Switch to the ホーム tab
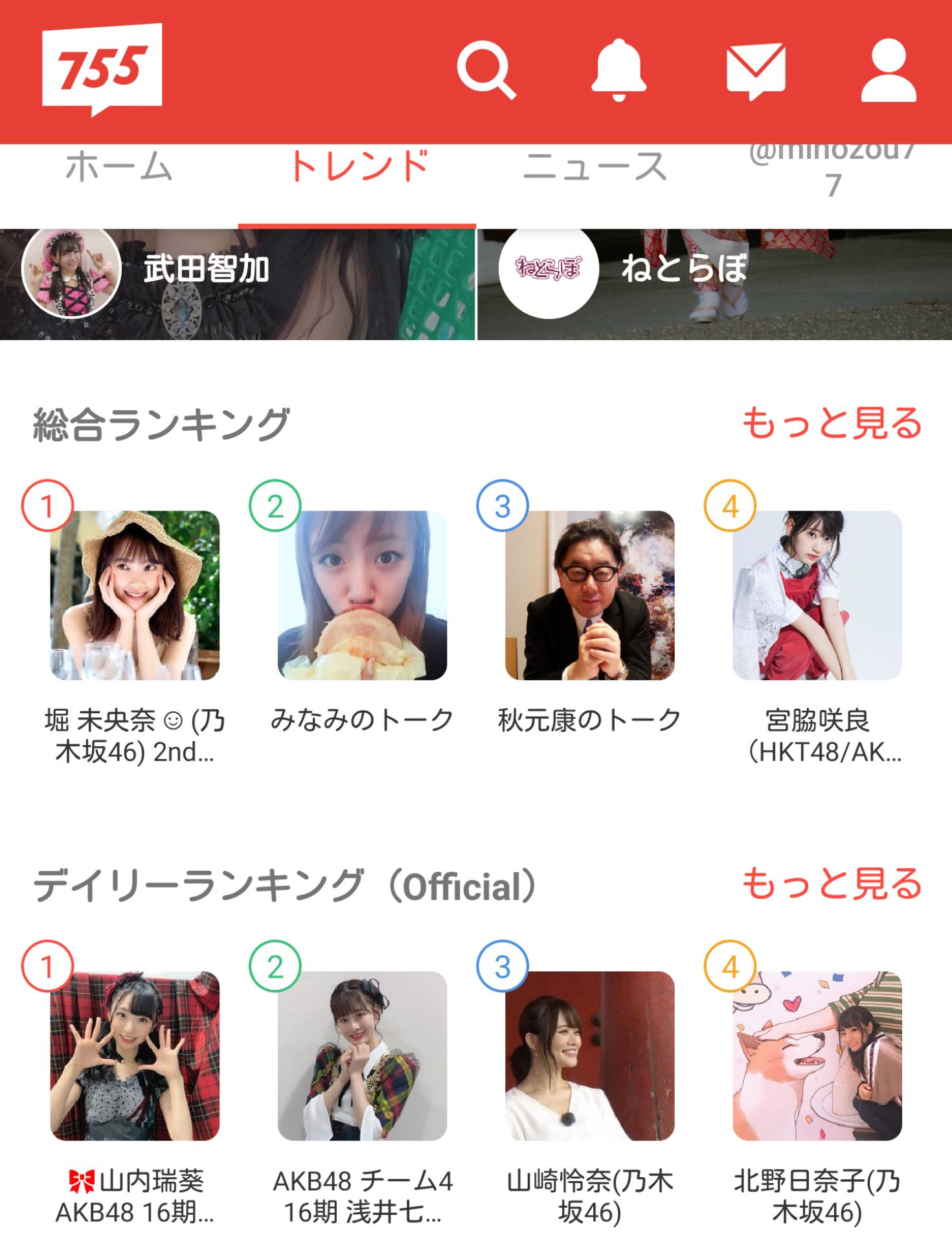 (x=119, y=167)
